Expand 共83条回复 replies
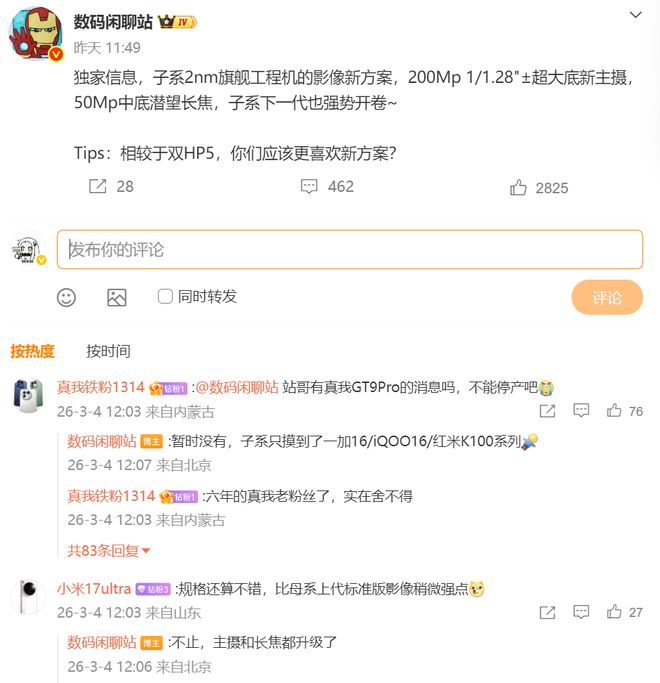The height and width of the screenshot is (683, 660). [108, 550]
